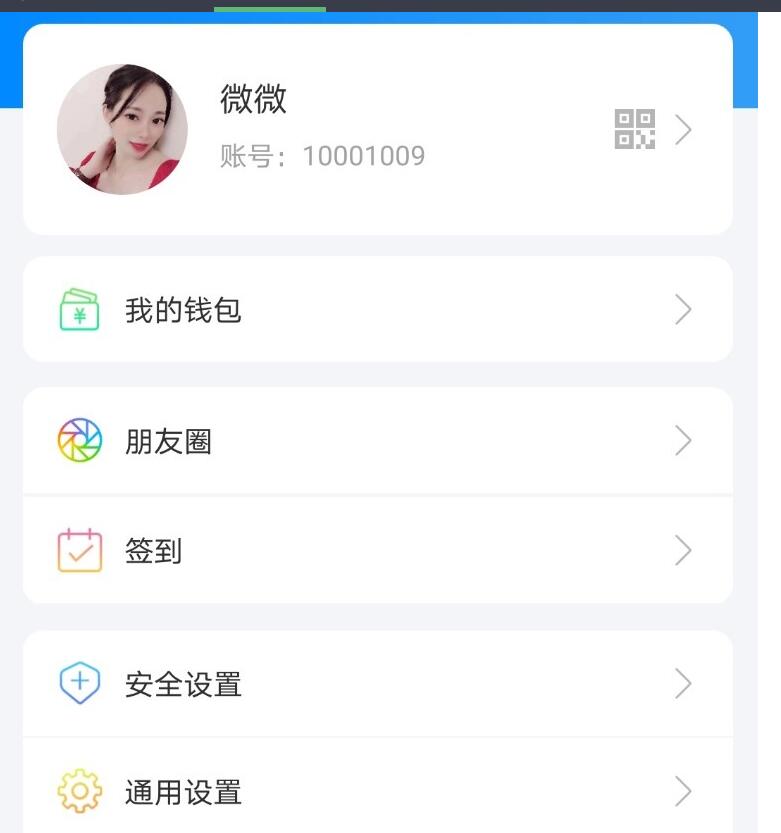Click the green progress indicator at top
This screenshot has height=833, width=781.
point(270,8)
